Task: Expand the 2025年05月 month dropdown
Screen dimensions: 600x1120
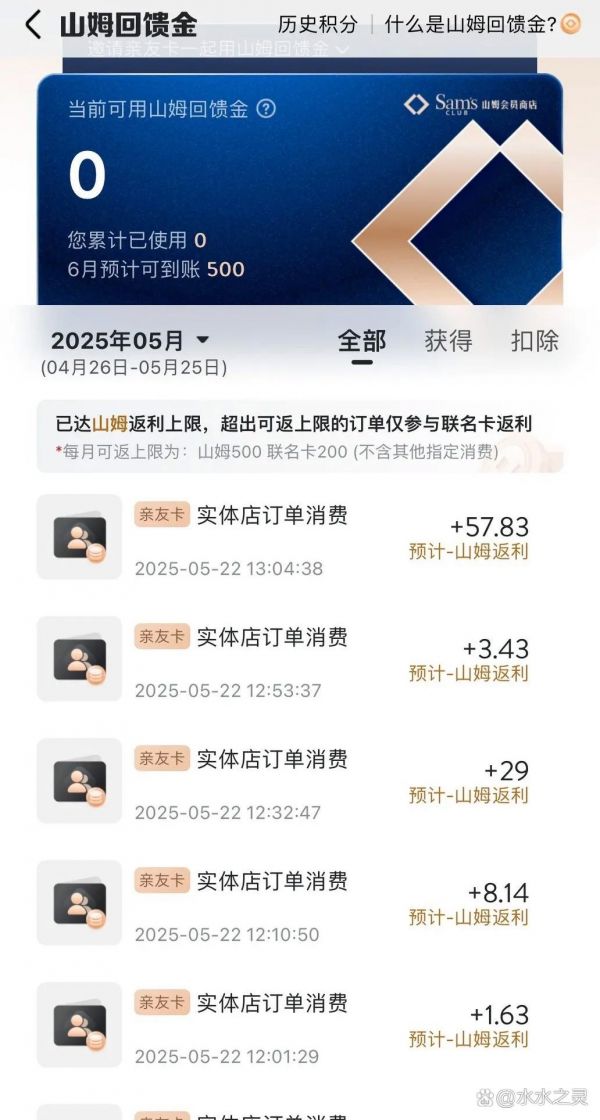Action: click(x=130, y=340)
